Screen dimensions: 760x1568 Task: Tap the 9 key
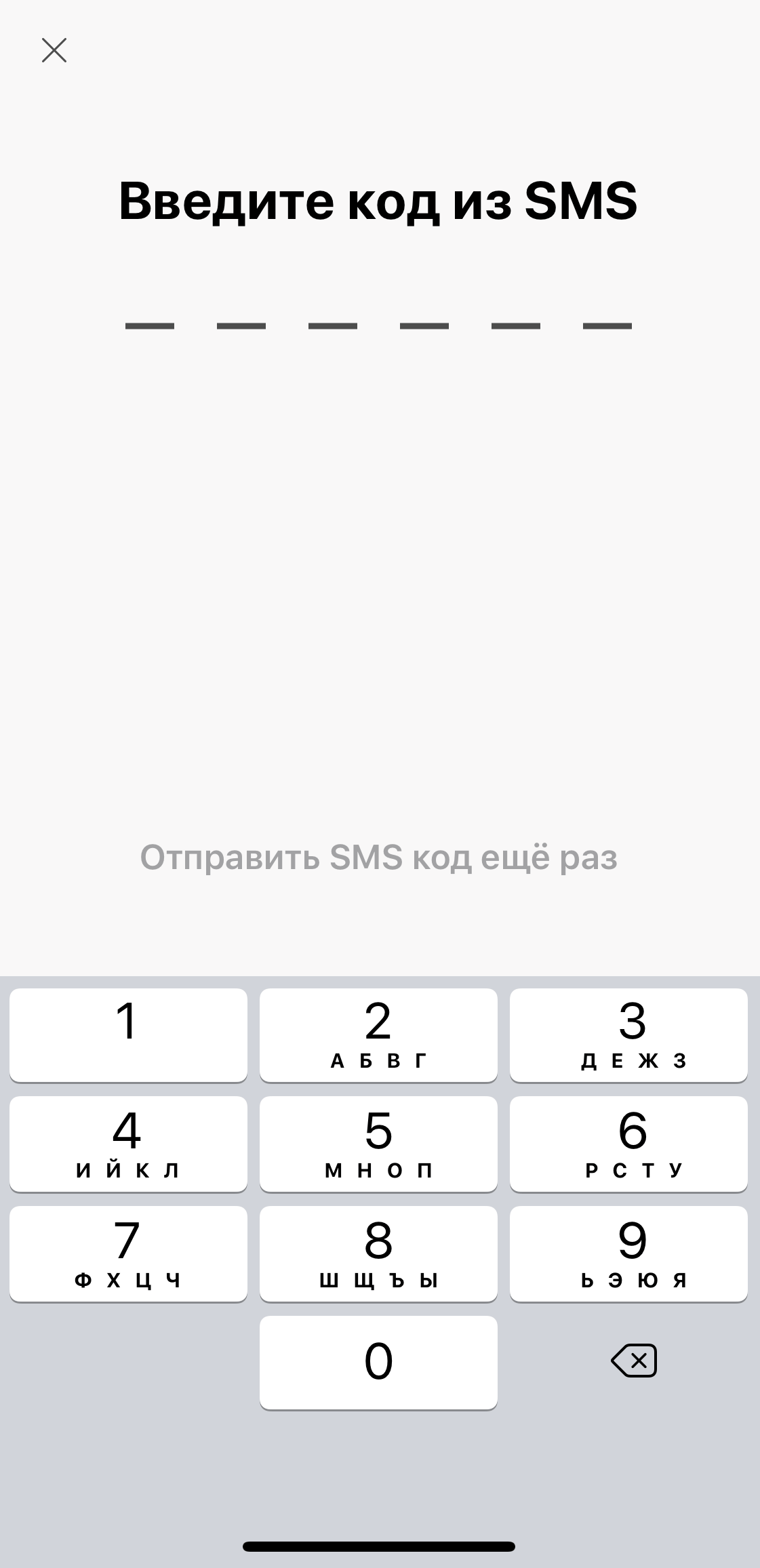pos(628,1254)
